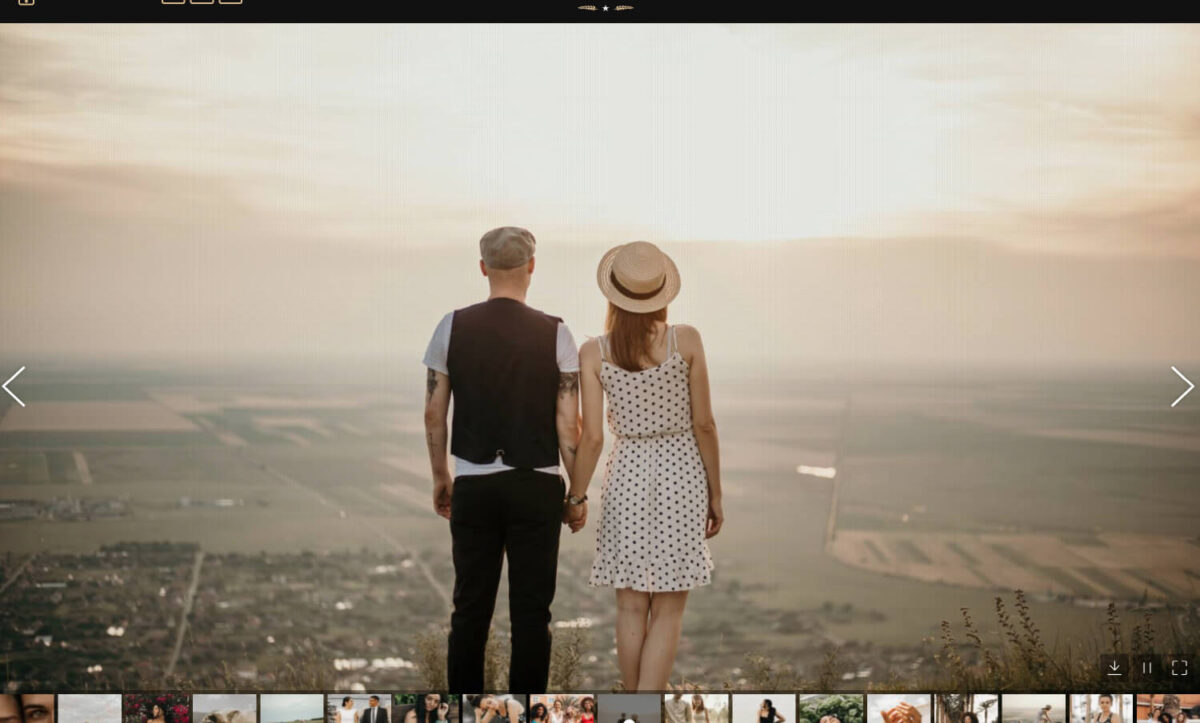
Task: Open the green foliage thumbnail
Action: tap(831, 709)
